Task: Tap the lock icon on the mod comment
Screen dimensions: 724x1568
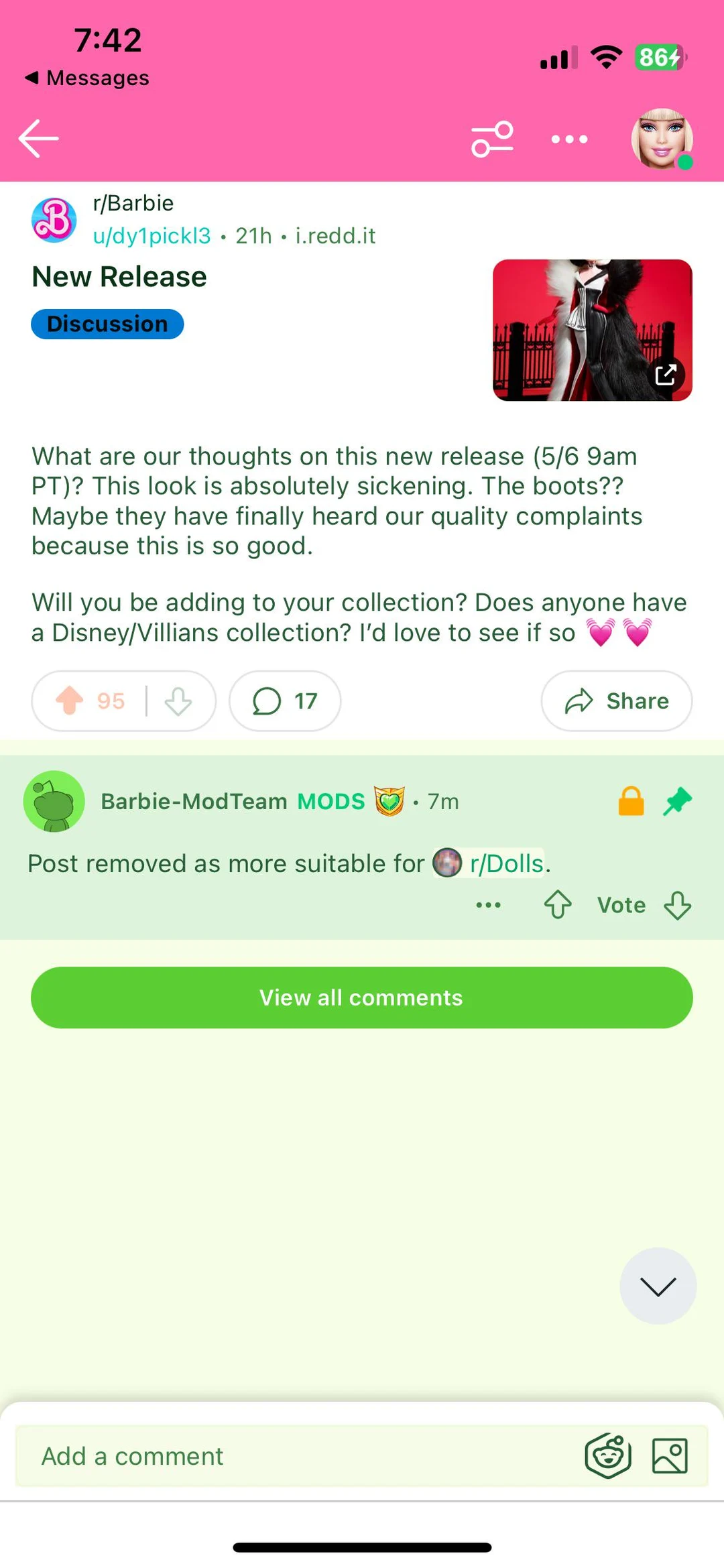Action: [x=630, y=801]
